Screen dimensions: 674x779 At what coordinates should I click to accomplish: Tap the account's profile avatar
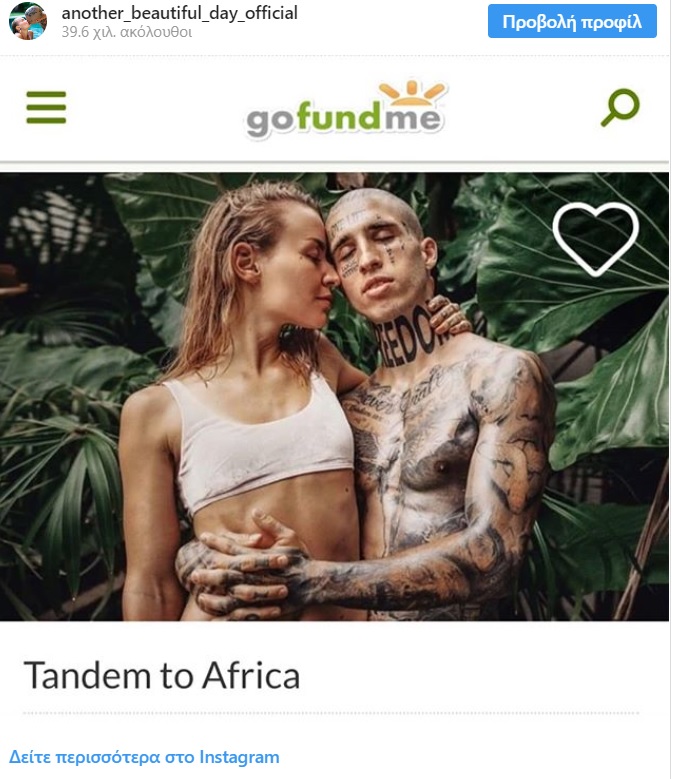pos(28,21)
